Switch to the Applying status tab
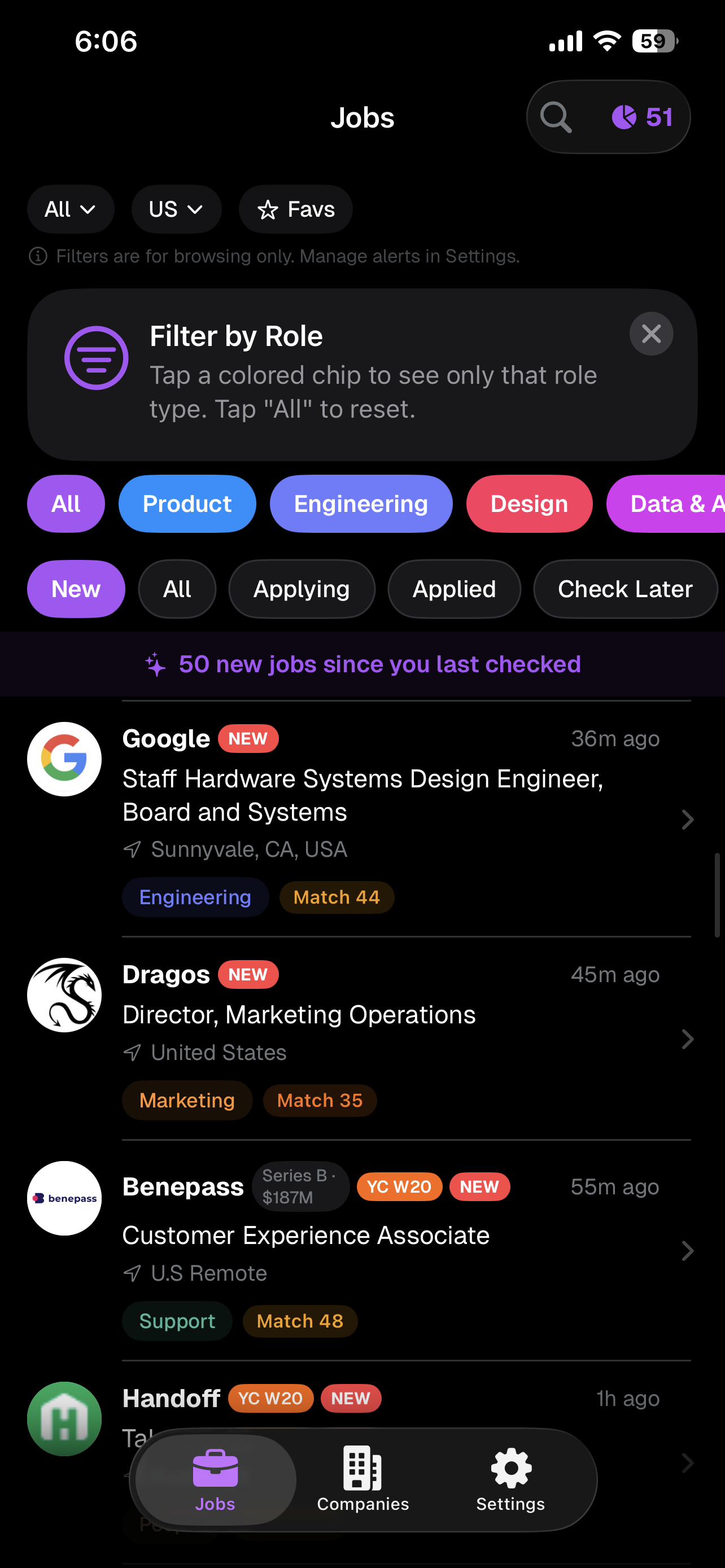This screenshot has height=1568, width=725. [x=302, y=589]
